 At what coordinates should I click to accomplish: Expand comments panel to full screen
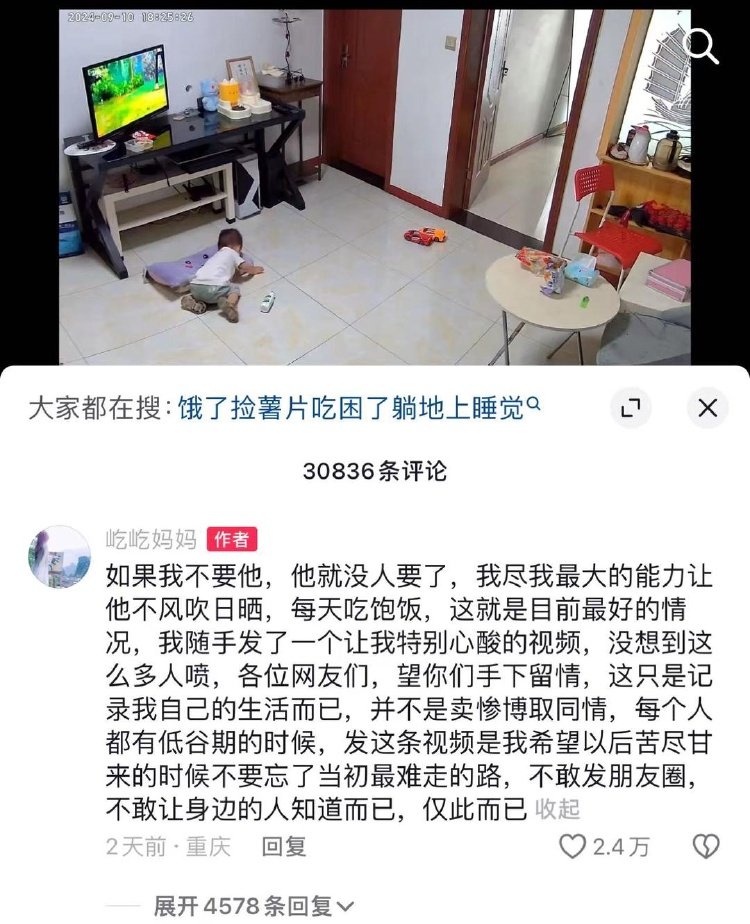tap(631, 407)
